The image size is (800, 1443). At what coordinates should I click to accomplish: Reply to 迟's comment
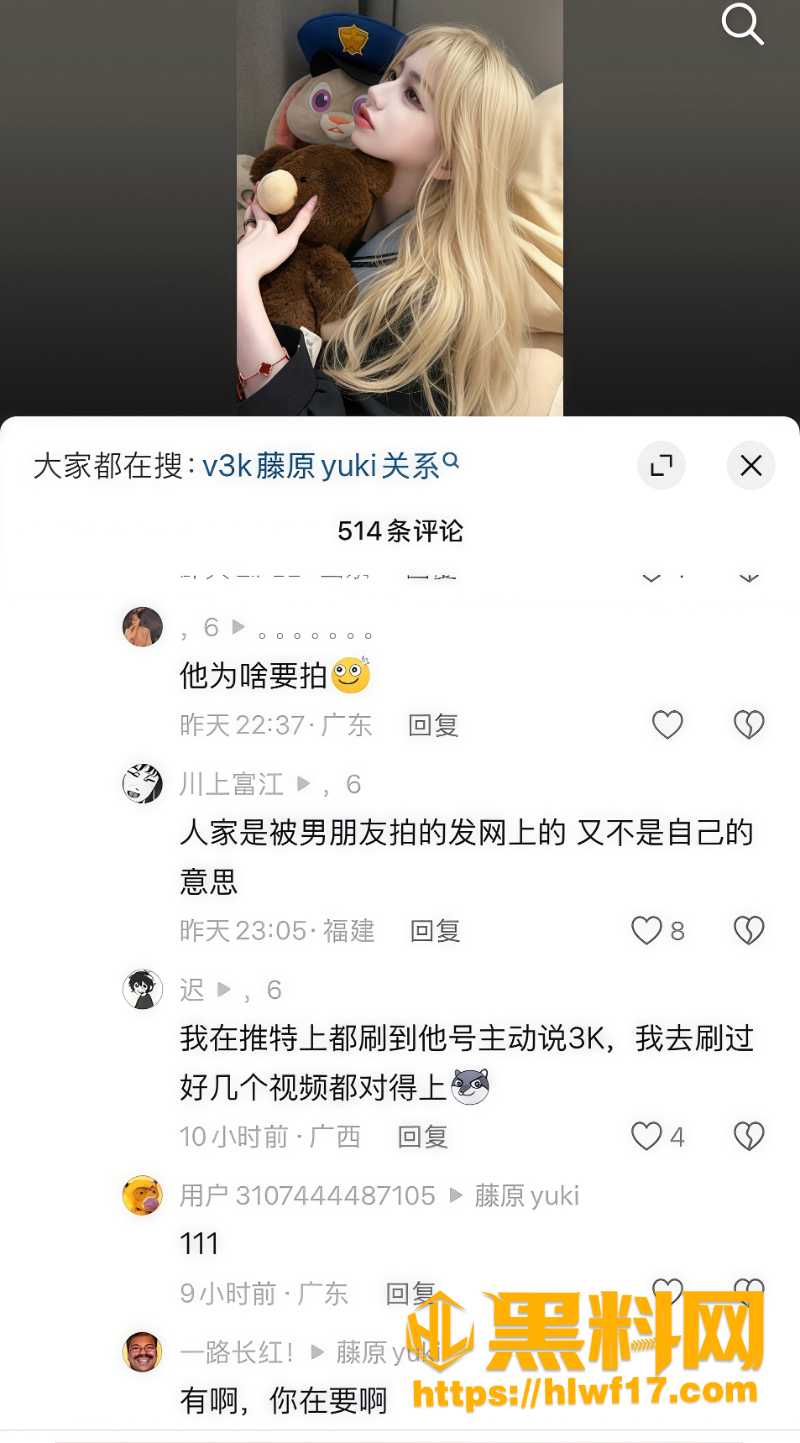[423, 1136]
